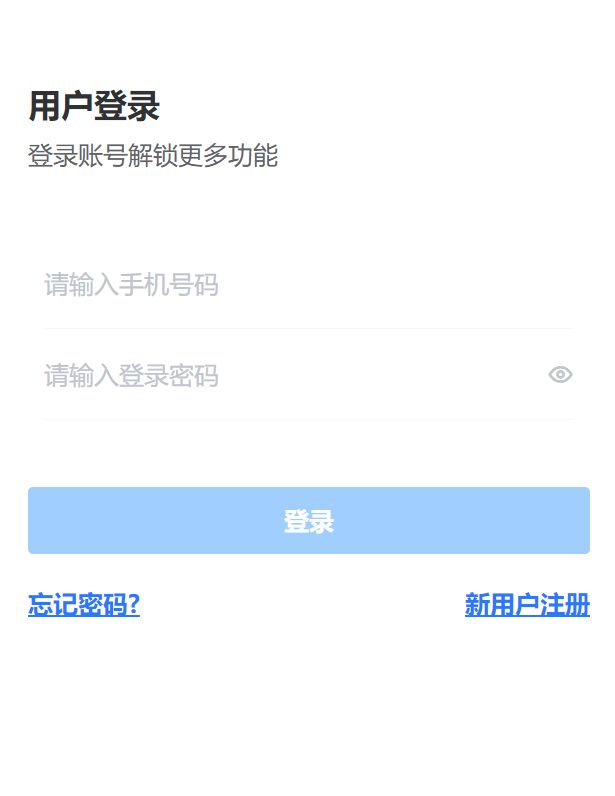Screen dimensions: 615x796
Task: Tap the 登录 button
Action: coord(308,521)
